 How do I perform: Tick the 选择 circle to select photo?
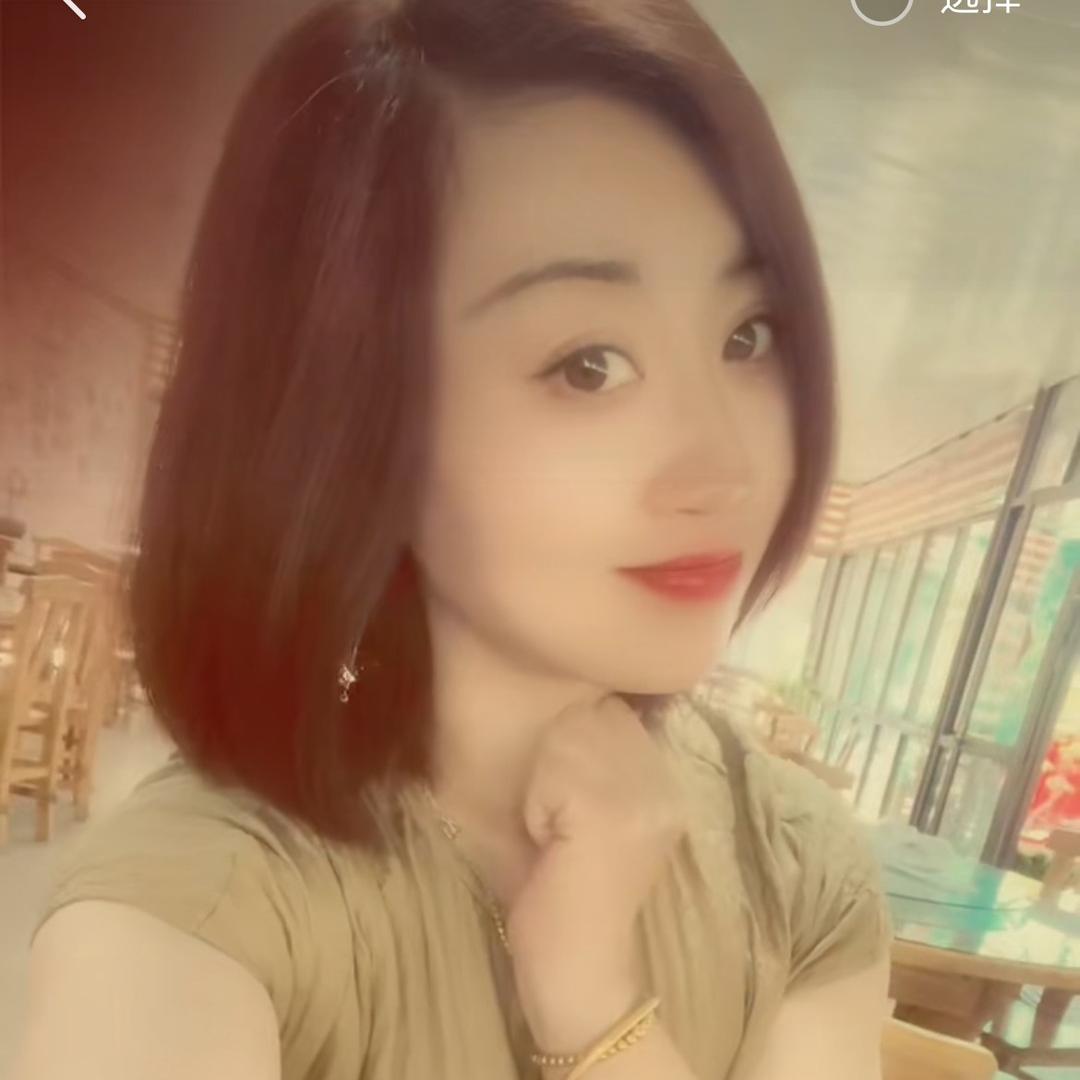click(x=881, y=6)
